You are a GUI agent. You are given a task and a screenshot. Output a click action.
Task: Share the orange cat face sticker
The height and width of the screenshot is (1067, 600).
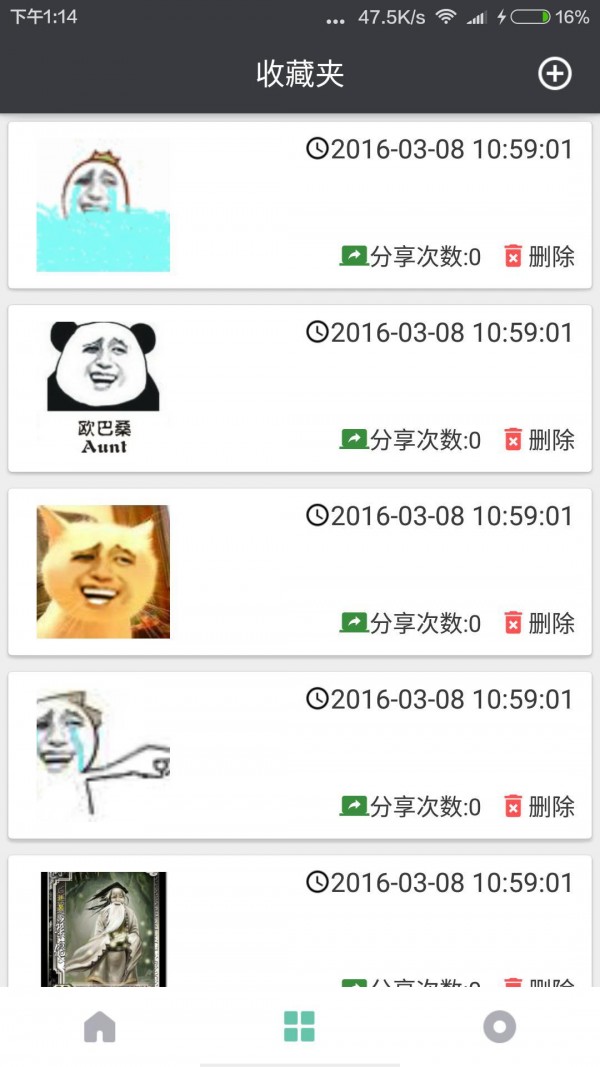click(x=410, y=623)
